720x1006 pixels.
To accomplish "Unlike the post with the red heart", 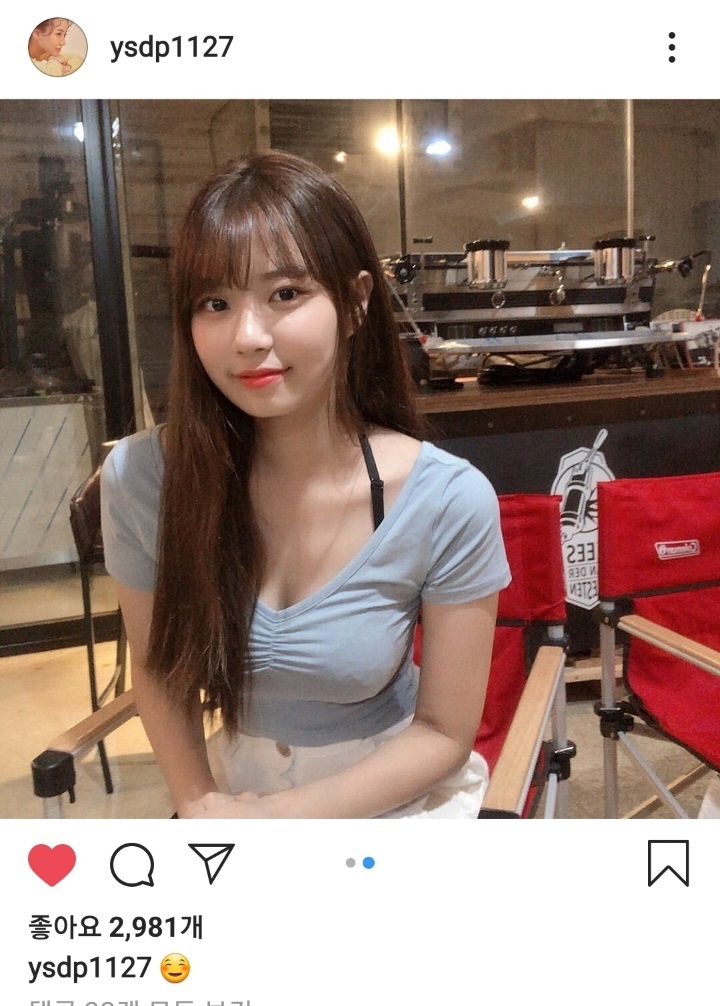I will click(52, 864).
